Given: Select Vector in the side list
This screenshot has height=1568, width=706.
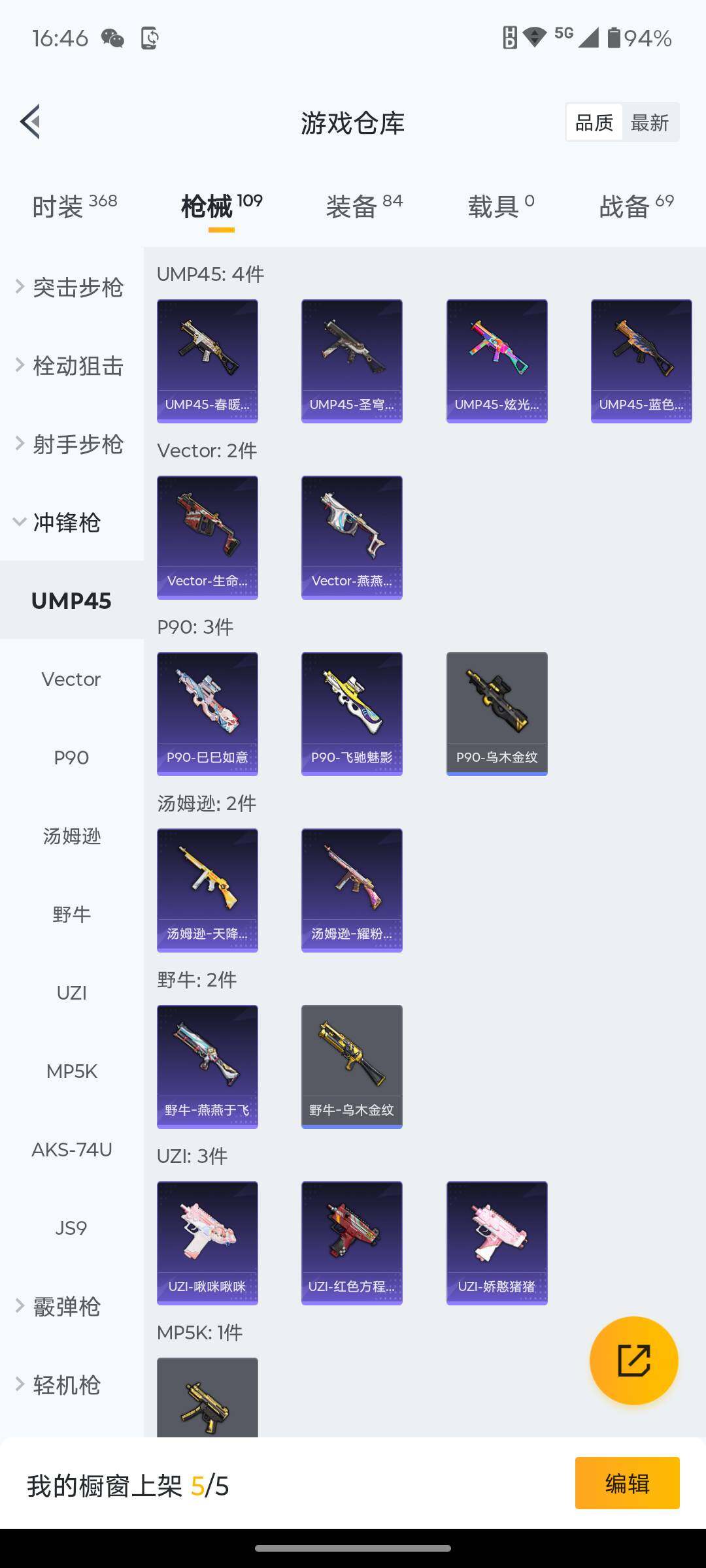Looking at the screenshot, I should point(71,679).
